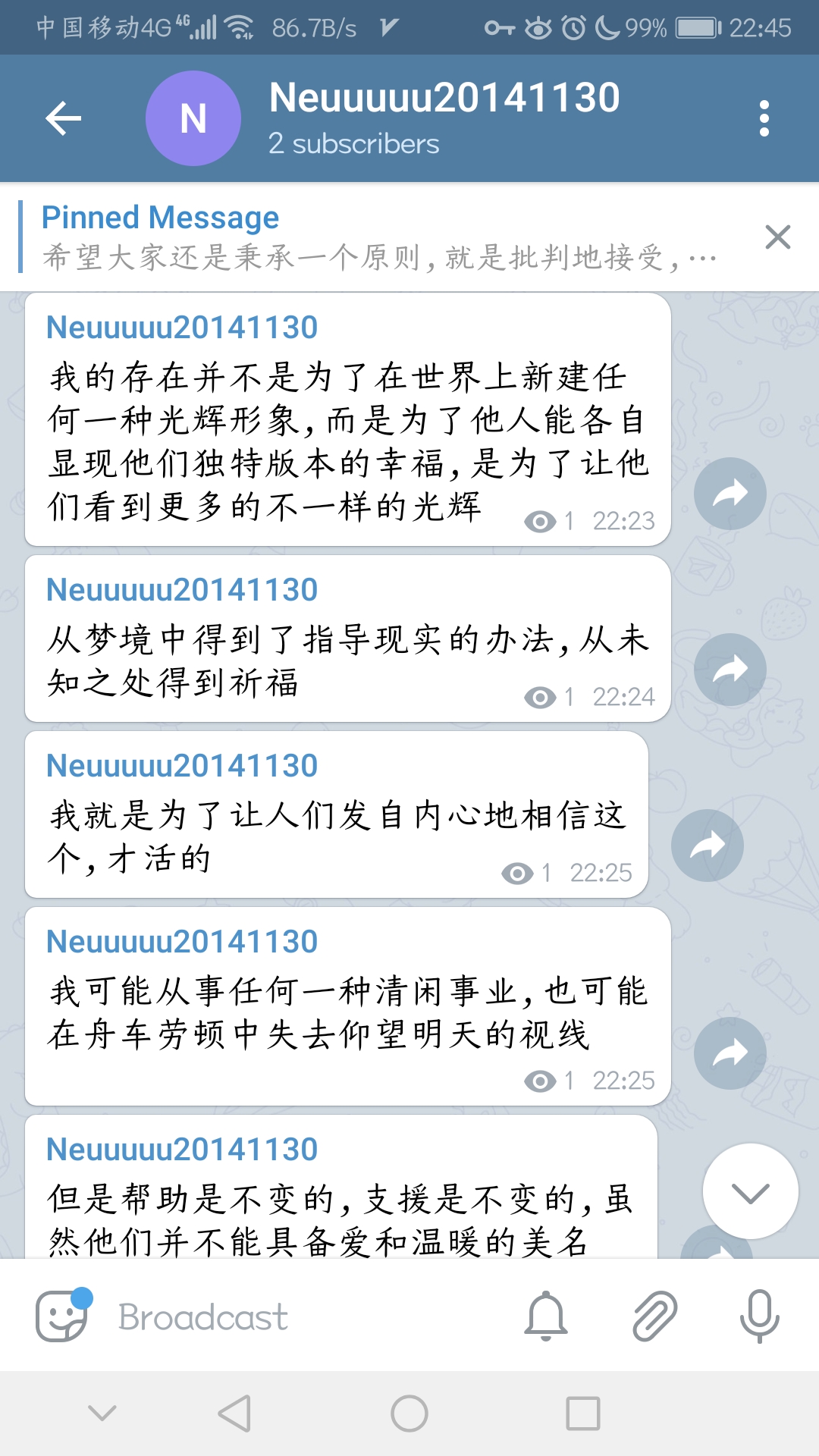
Task: Forward the message sent at 22:23
Action: tap(730, 494)
